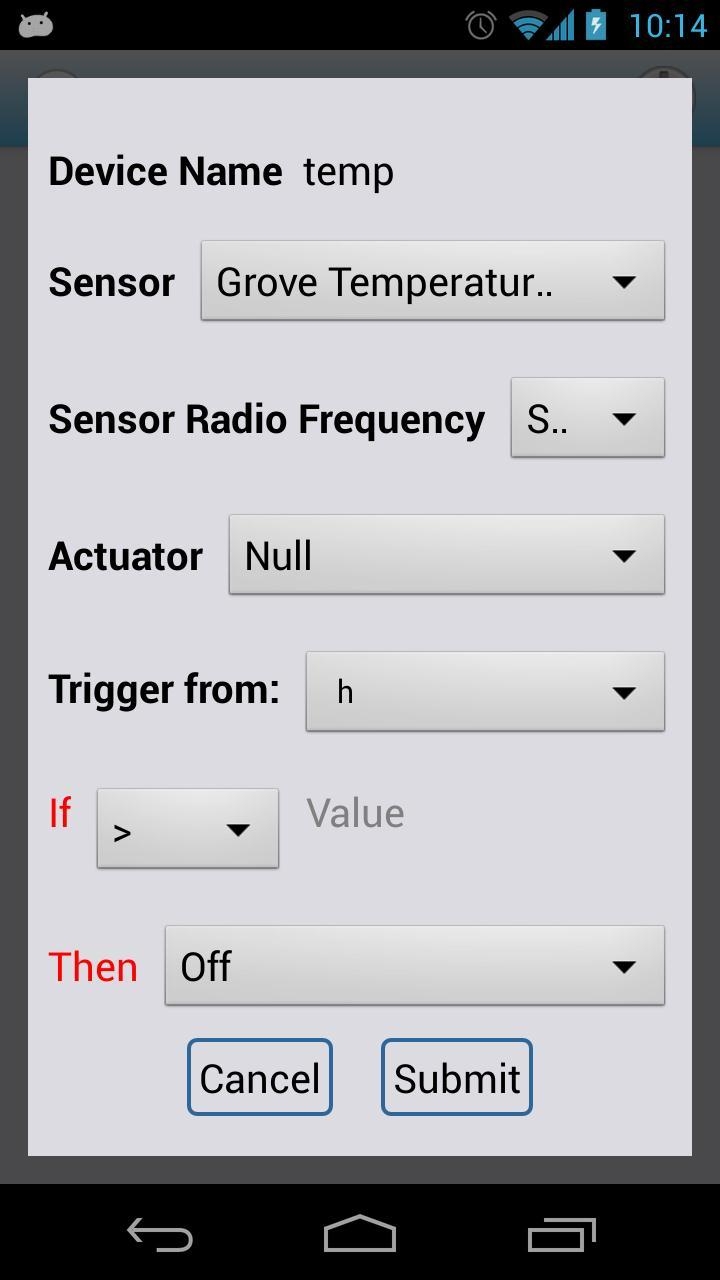Return to the home screen
720x1280 pixels.
[x=360, y=1235]
